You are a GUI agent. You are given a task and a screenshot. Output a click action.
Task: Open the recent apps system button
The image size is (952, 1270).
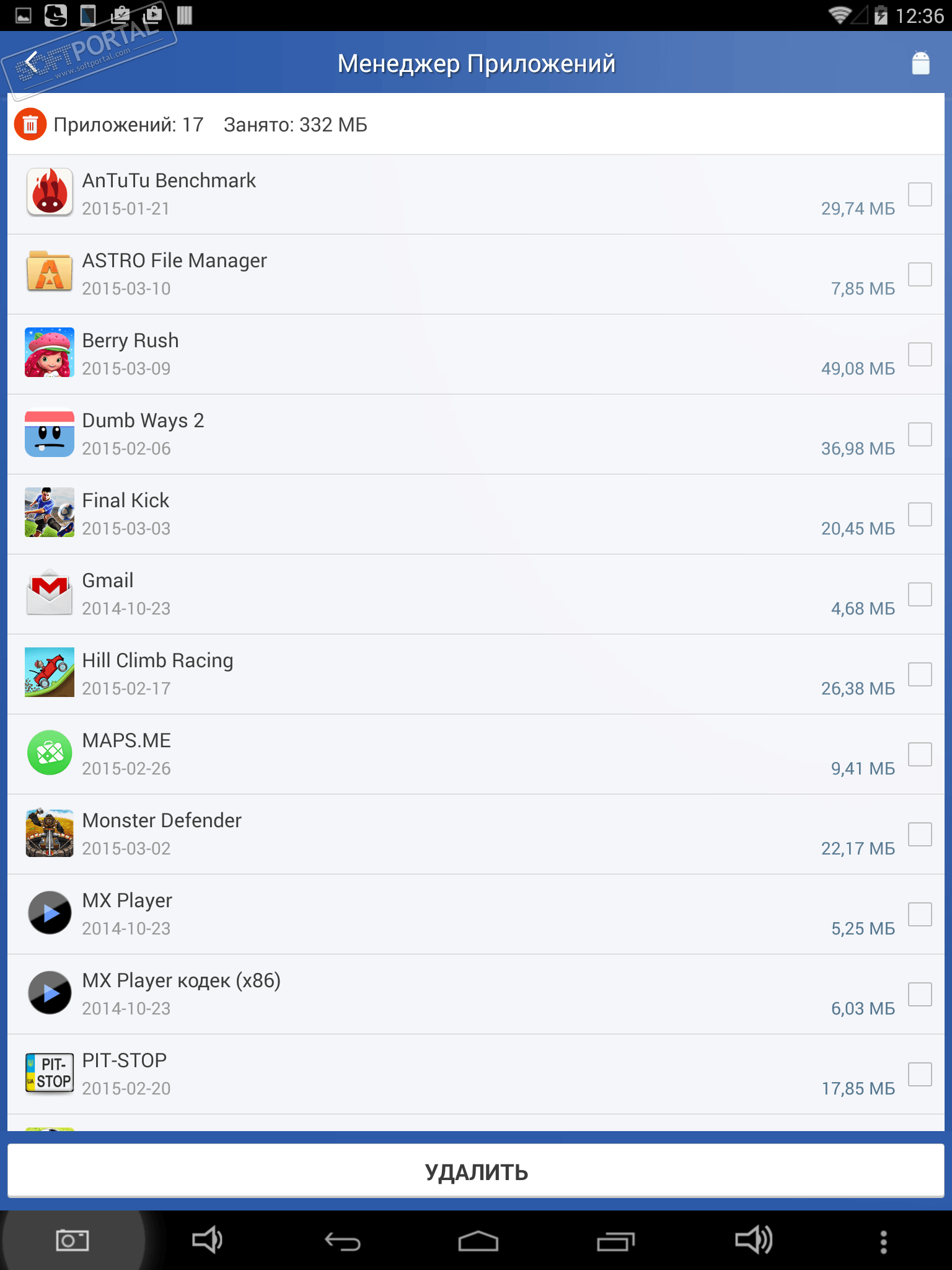tap(615, 1241)
